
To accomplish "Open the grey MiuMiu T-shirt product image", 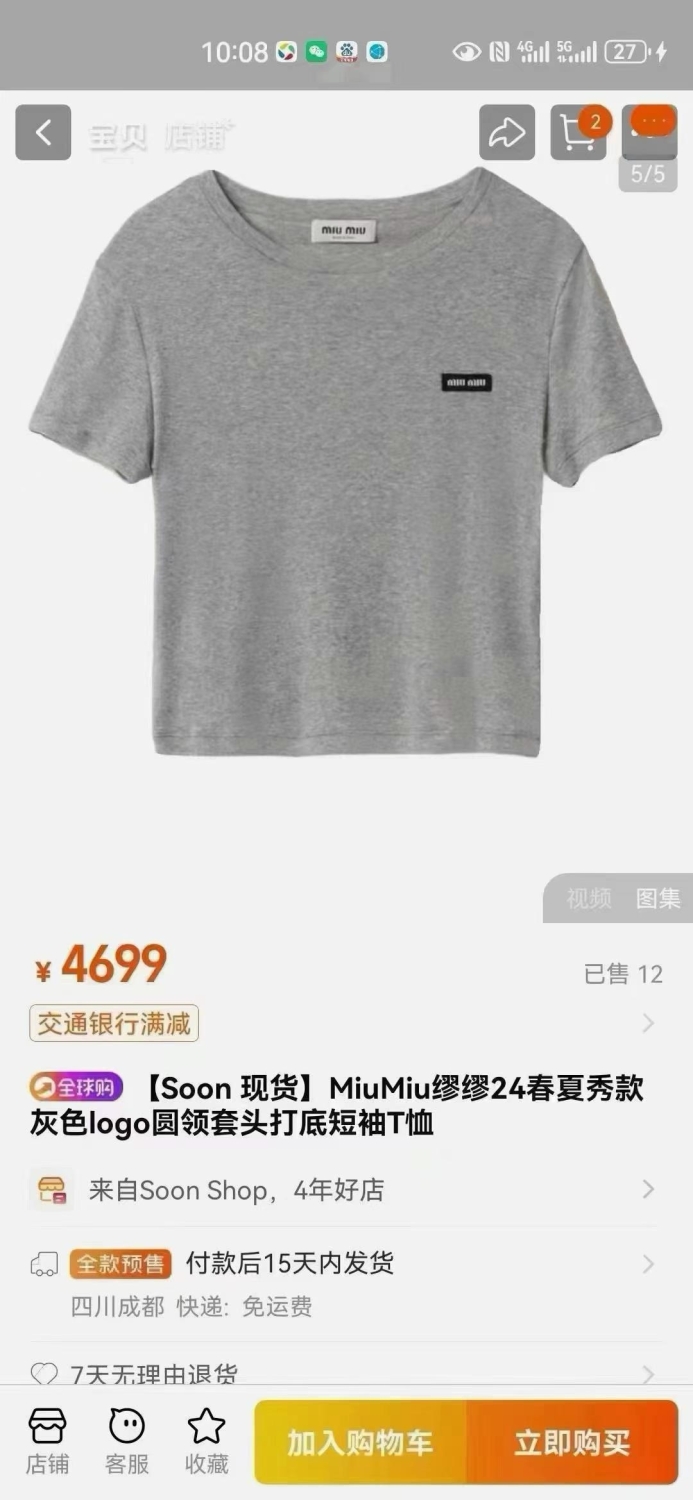I will [345, 462].
